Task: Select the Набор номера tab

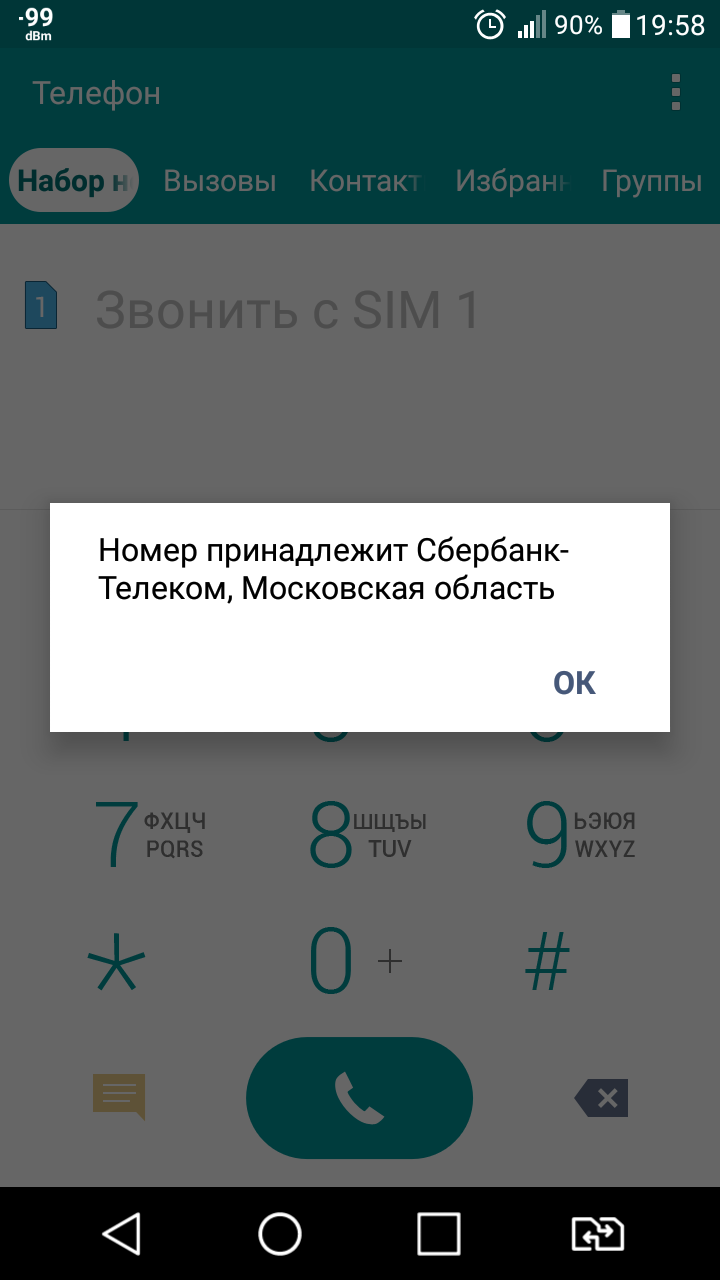Action: click(74, 181)
